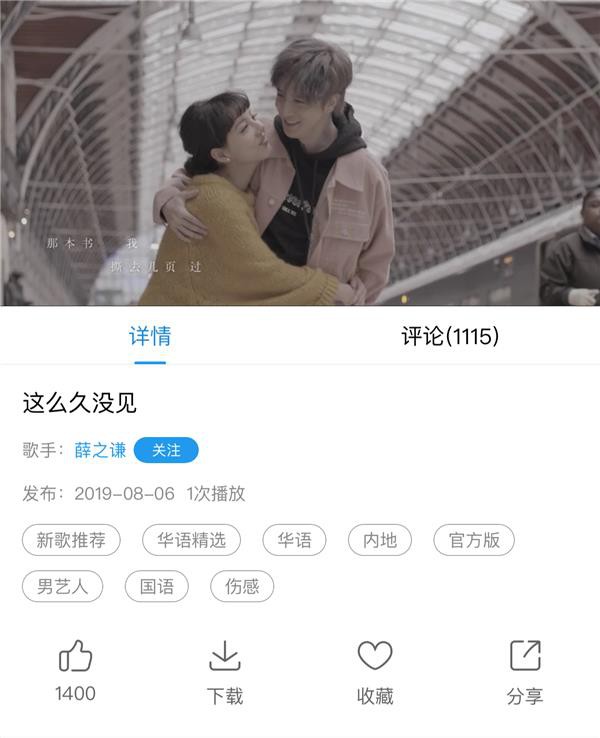Select the 华语 tag
The image size is (600, 738).
pyautogui.click(x=294, y=540)
